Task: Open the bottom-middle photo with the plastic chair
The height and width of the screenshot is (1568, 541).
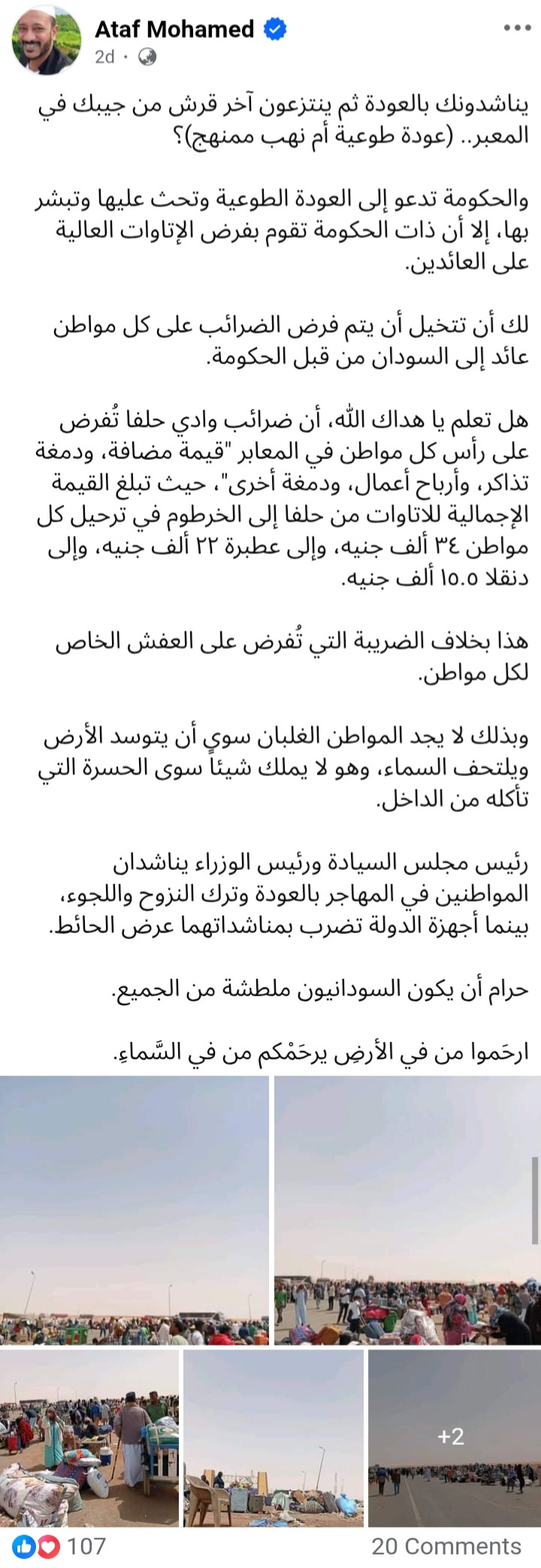Action: (x=274, y=1438)
